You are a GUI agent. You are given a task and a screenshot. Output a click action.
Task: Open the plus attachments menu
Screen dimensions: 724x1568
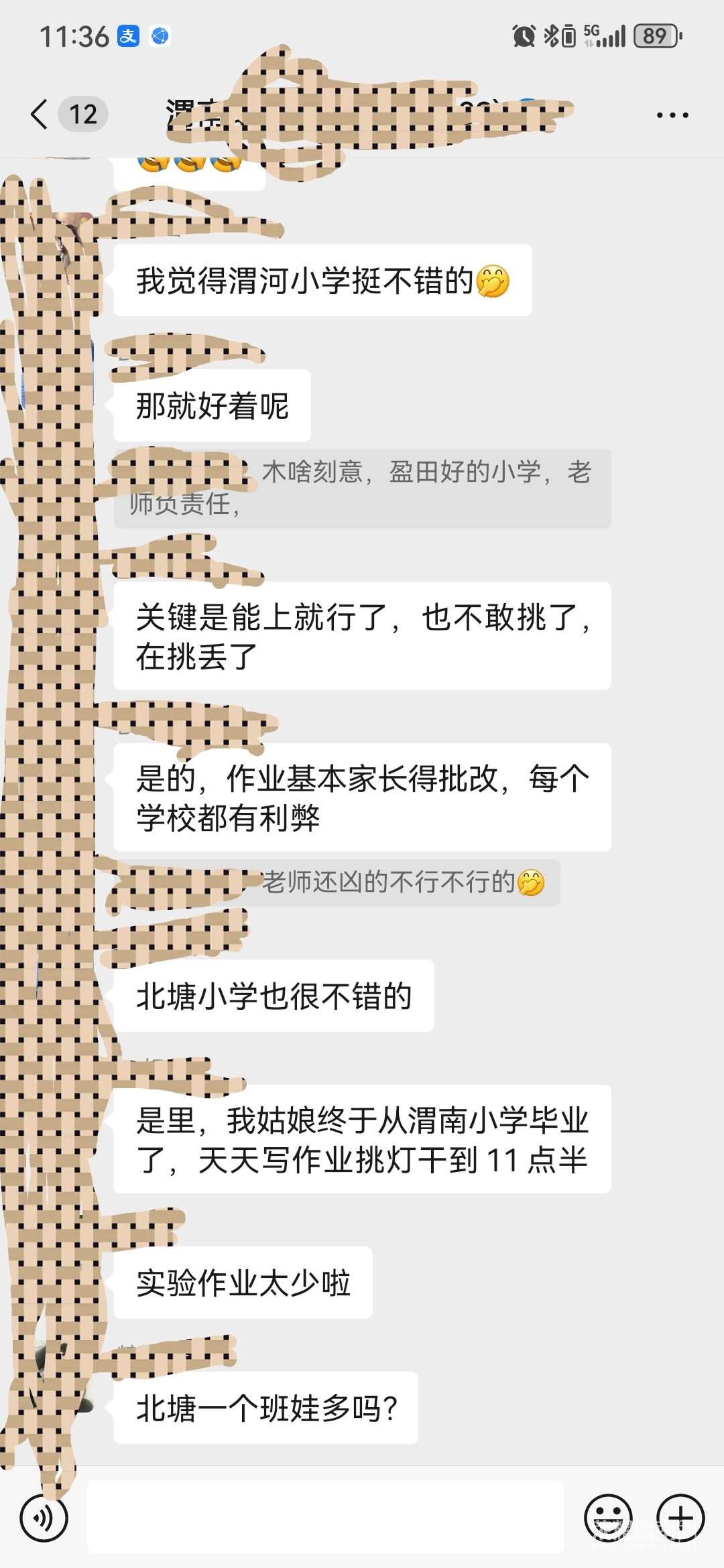point(680,1518)
